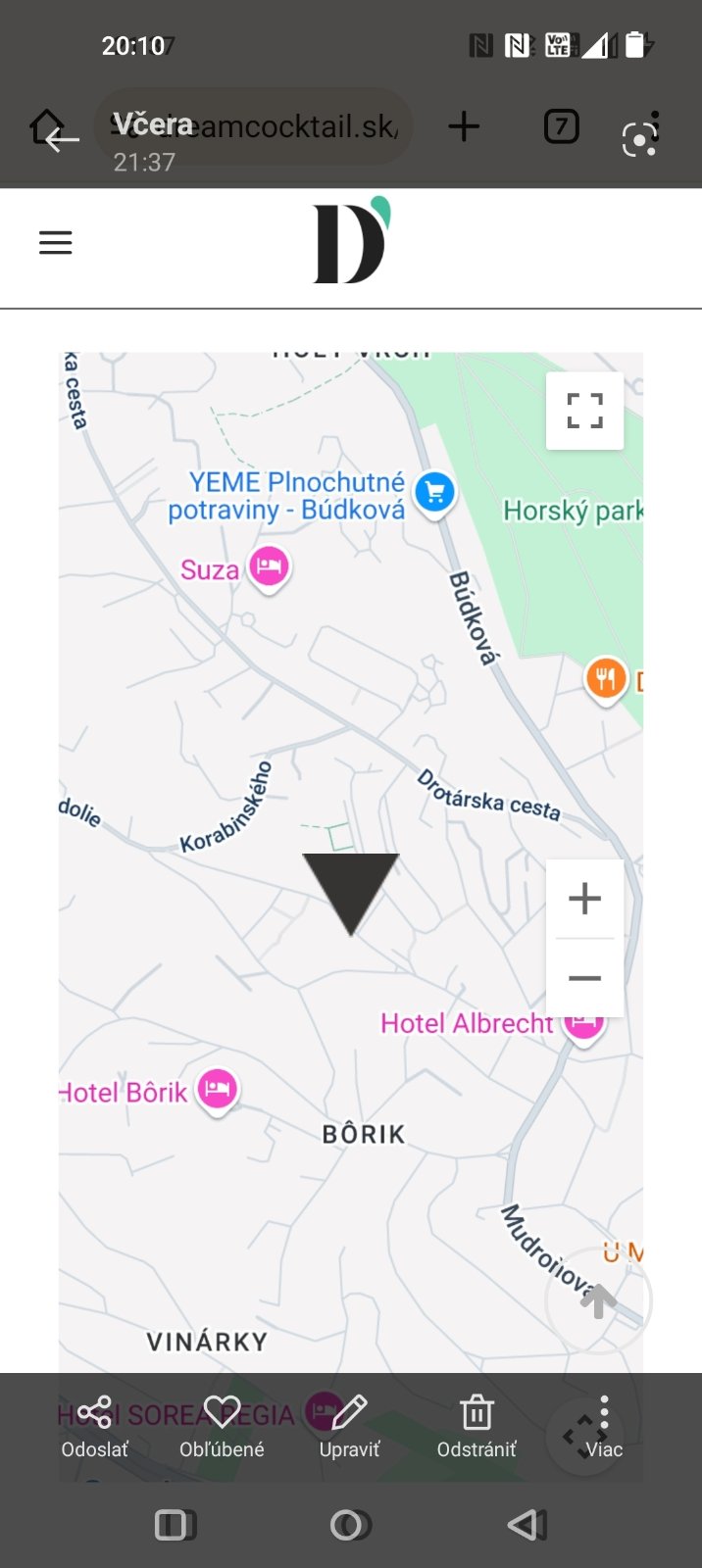The image size is (702, 1568).
Task: Open the system recent apps button
Action: pyautogui.click(x=173, y=1525)
